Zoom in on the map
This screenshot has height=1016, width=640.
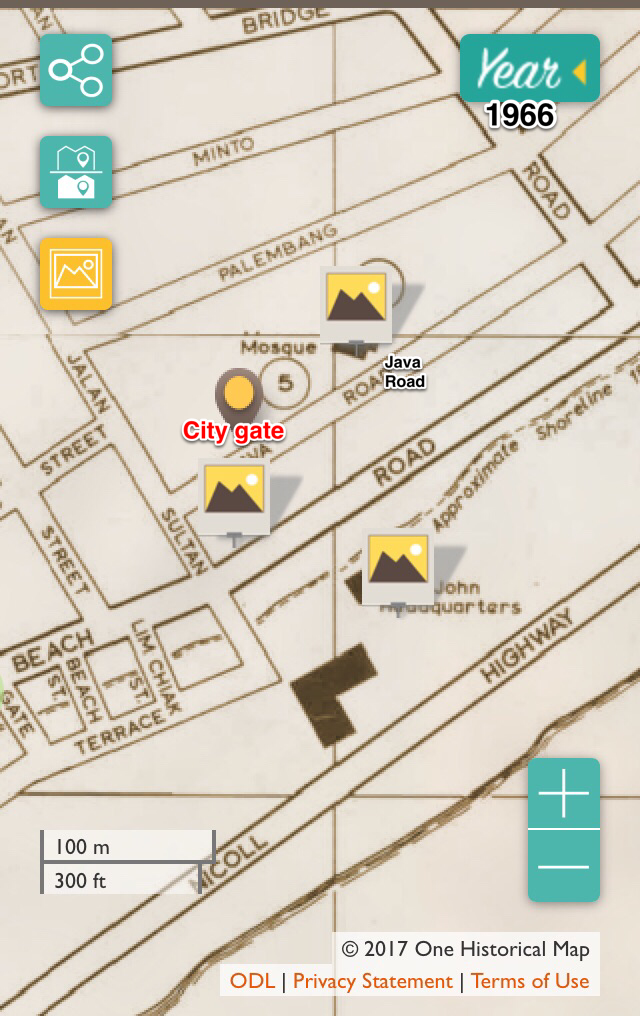[563, 794]
